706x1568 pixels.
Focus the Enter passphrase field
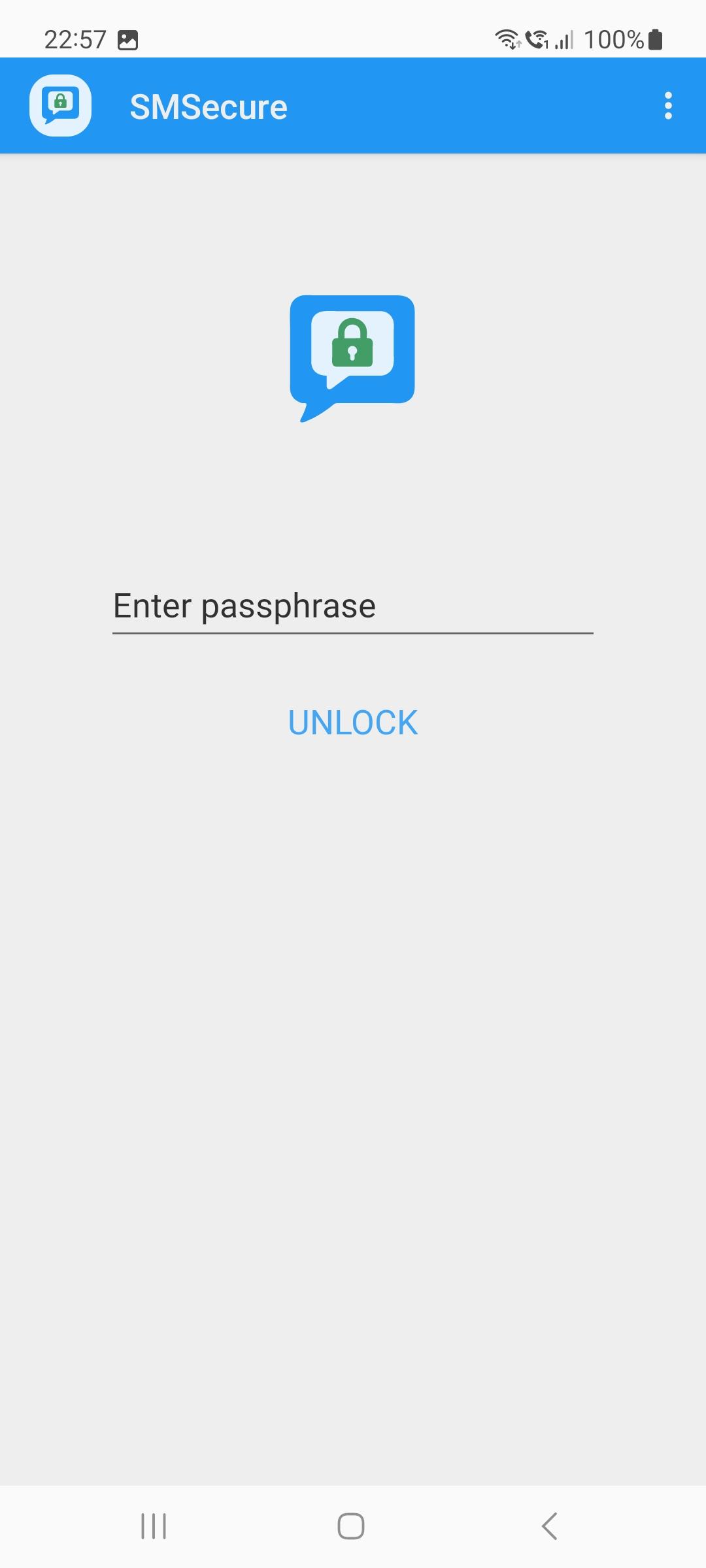pyautogui.click(x=353, y=606)
